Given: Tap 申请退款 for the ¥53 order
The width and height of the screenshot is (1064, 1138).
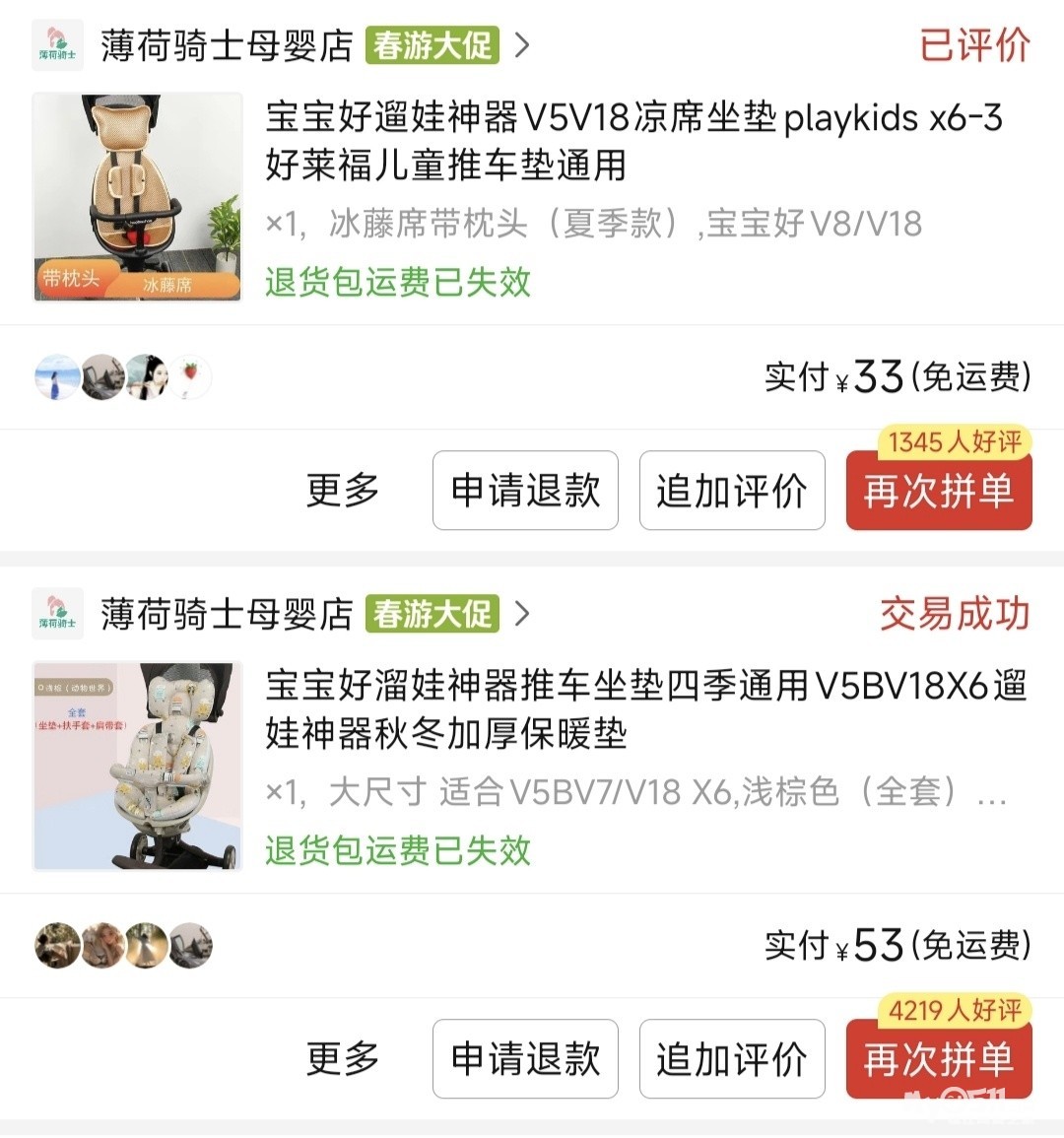Looking at the screenshot, I should [x=525, y=1059].
